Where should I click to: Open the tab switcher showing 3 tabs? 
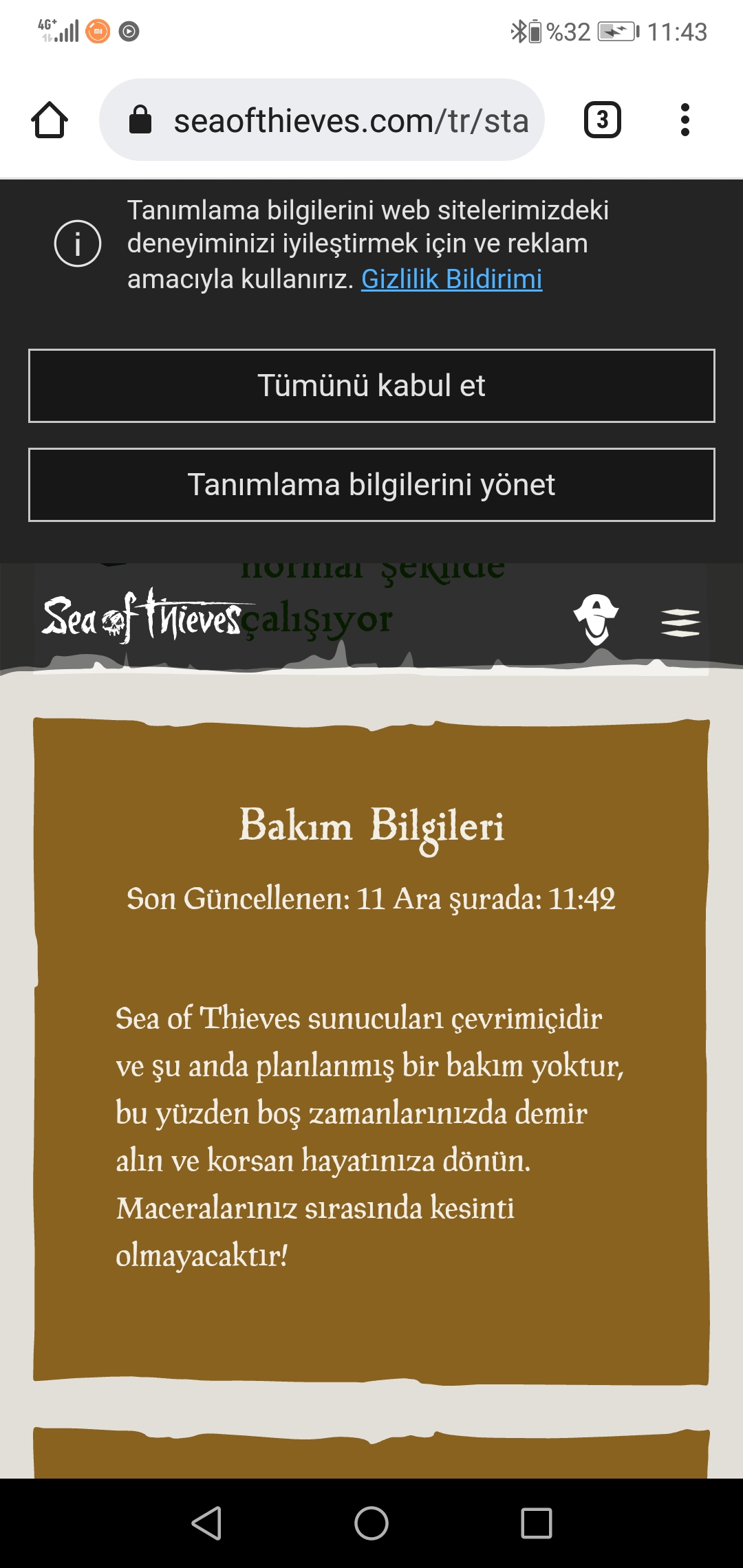[602, 120]
